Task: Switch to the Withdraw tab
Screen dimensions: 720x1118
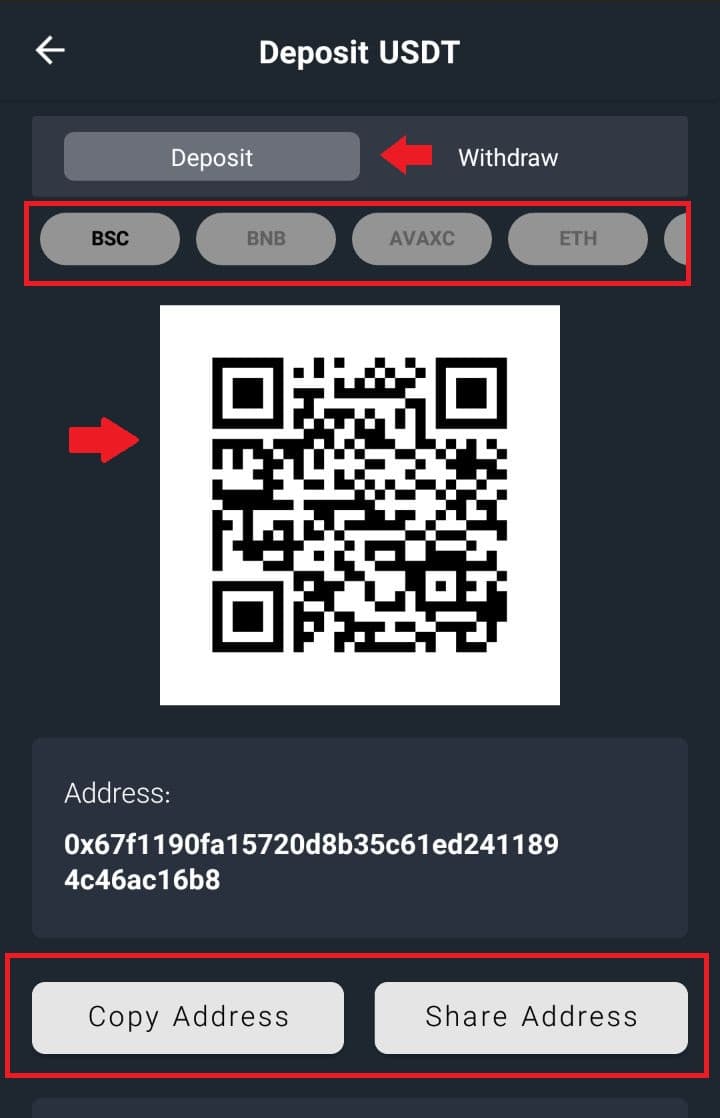Action: (x=508, y=157)
